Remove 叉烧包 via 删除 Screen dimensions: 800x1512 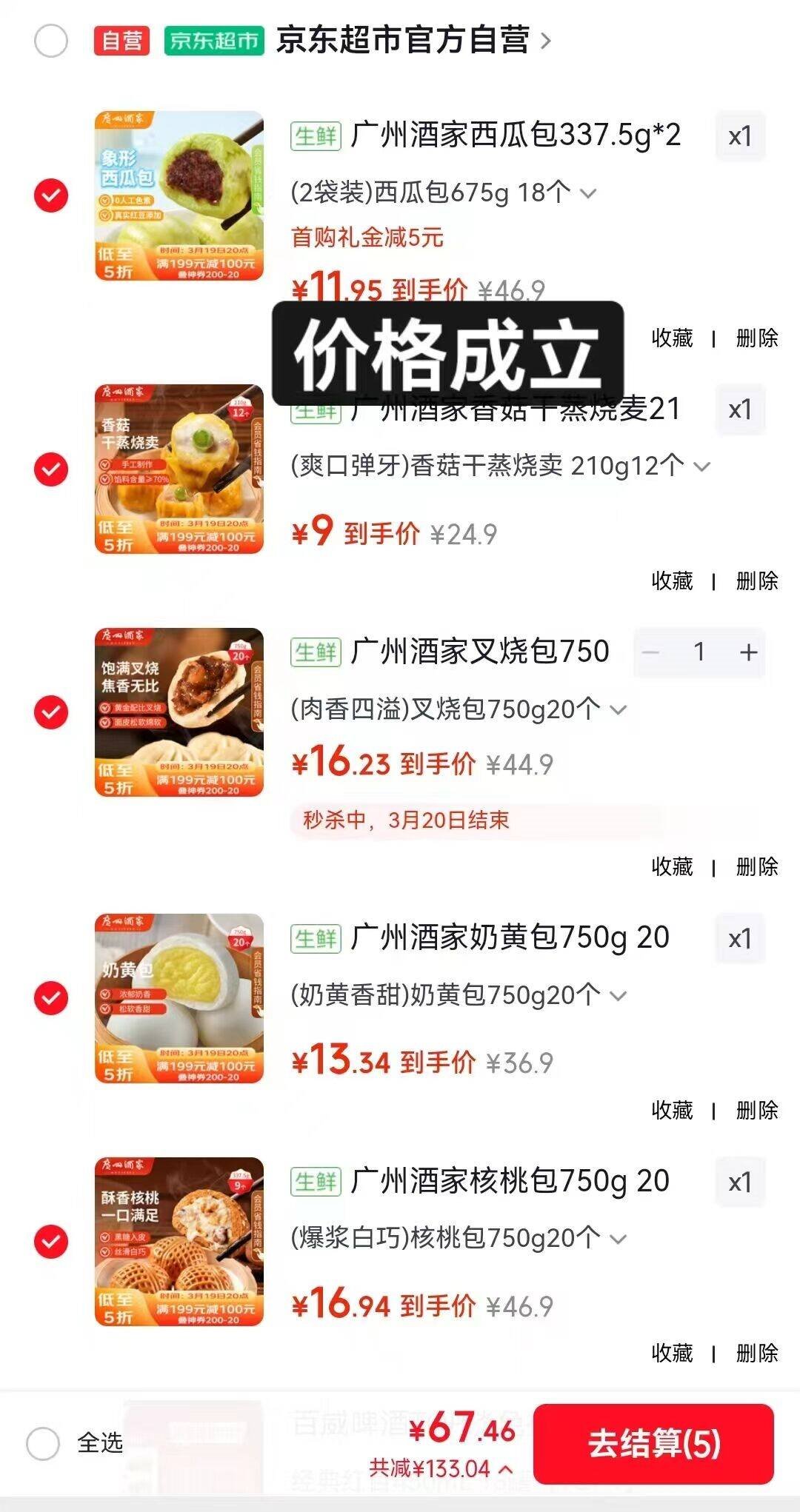(756, 866)
